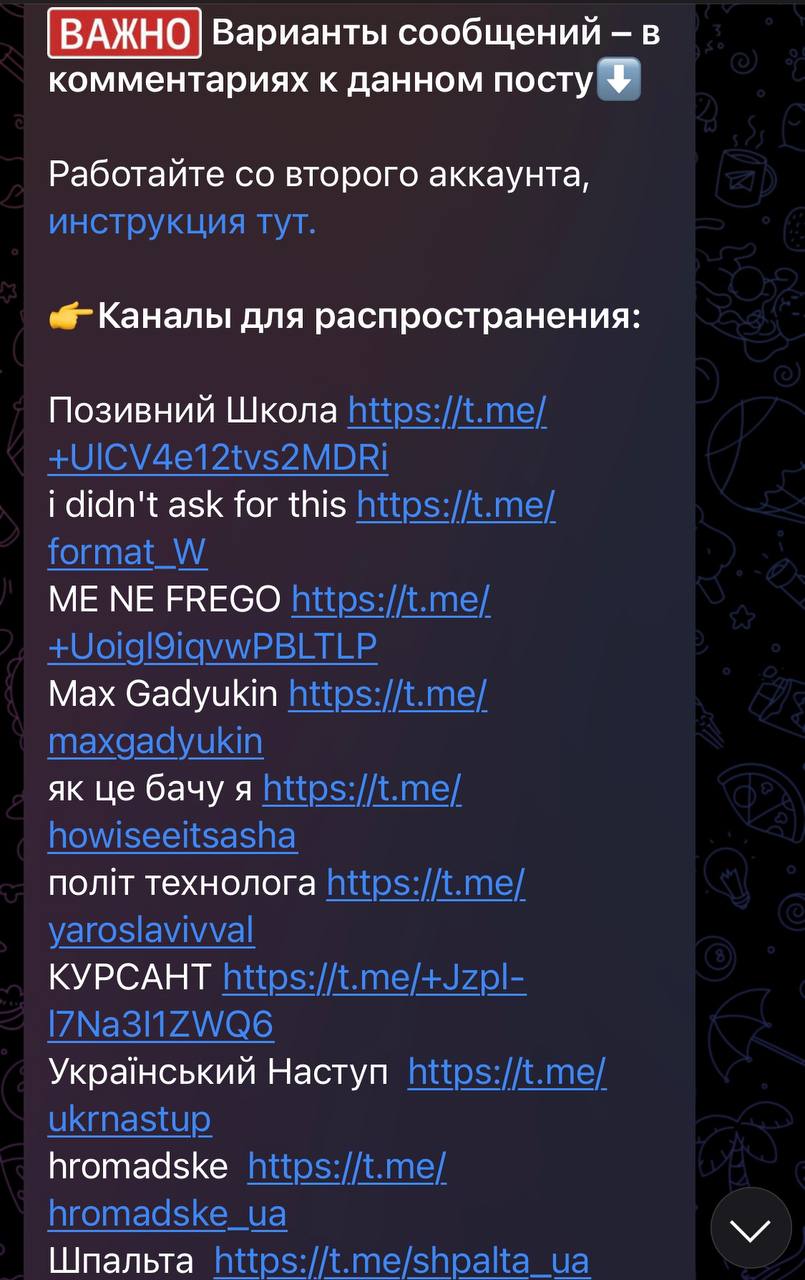Screen dimensions: 805x1280
Task: Open the "инструкция тут" link
Action: coord(181,221)
